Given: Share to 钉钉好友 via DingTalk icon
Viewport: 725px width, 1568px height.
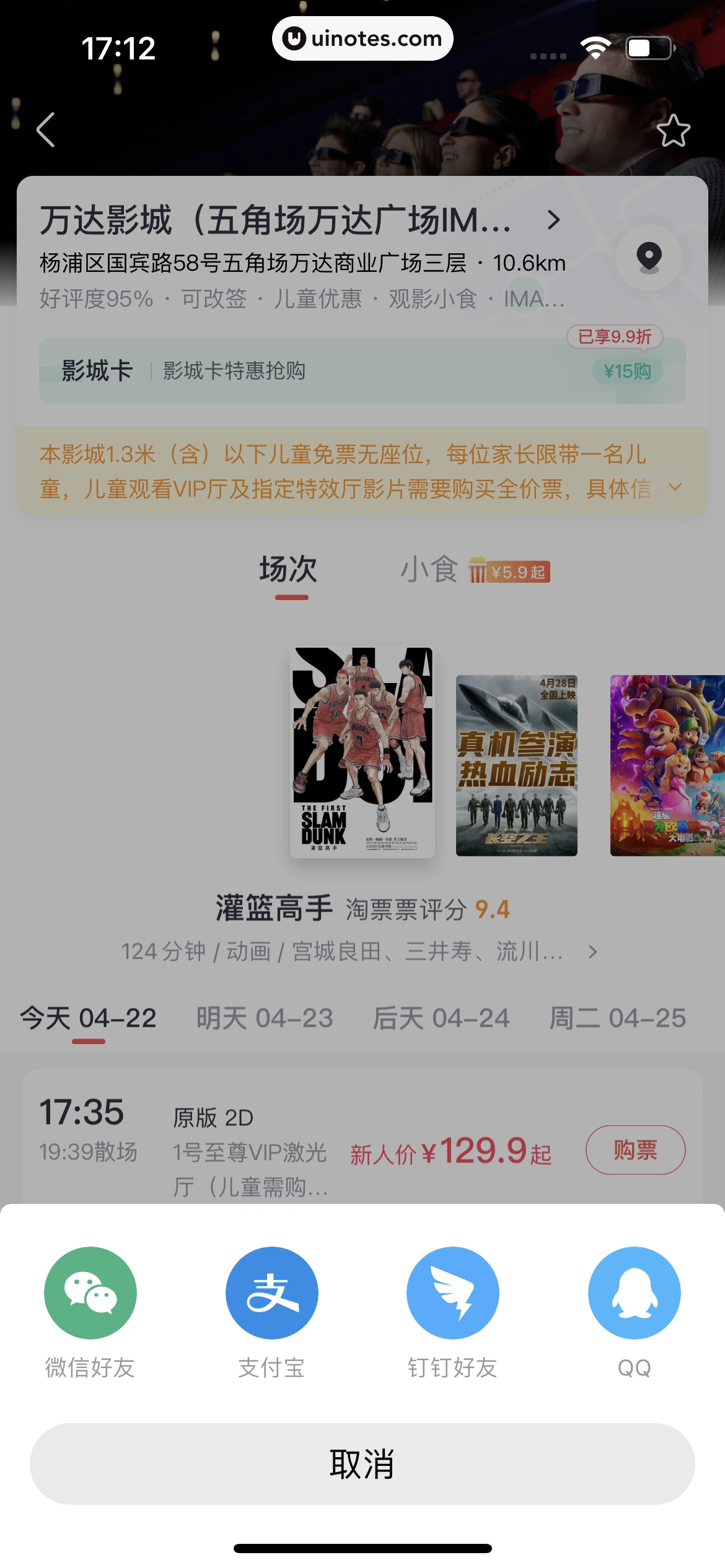Looking at the screenshot, I should click(x=452, y=1292).
